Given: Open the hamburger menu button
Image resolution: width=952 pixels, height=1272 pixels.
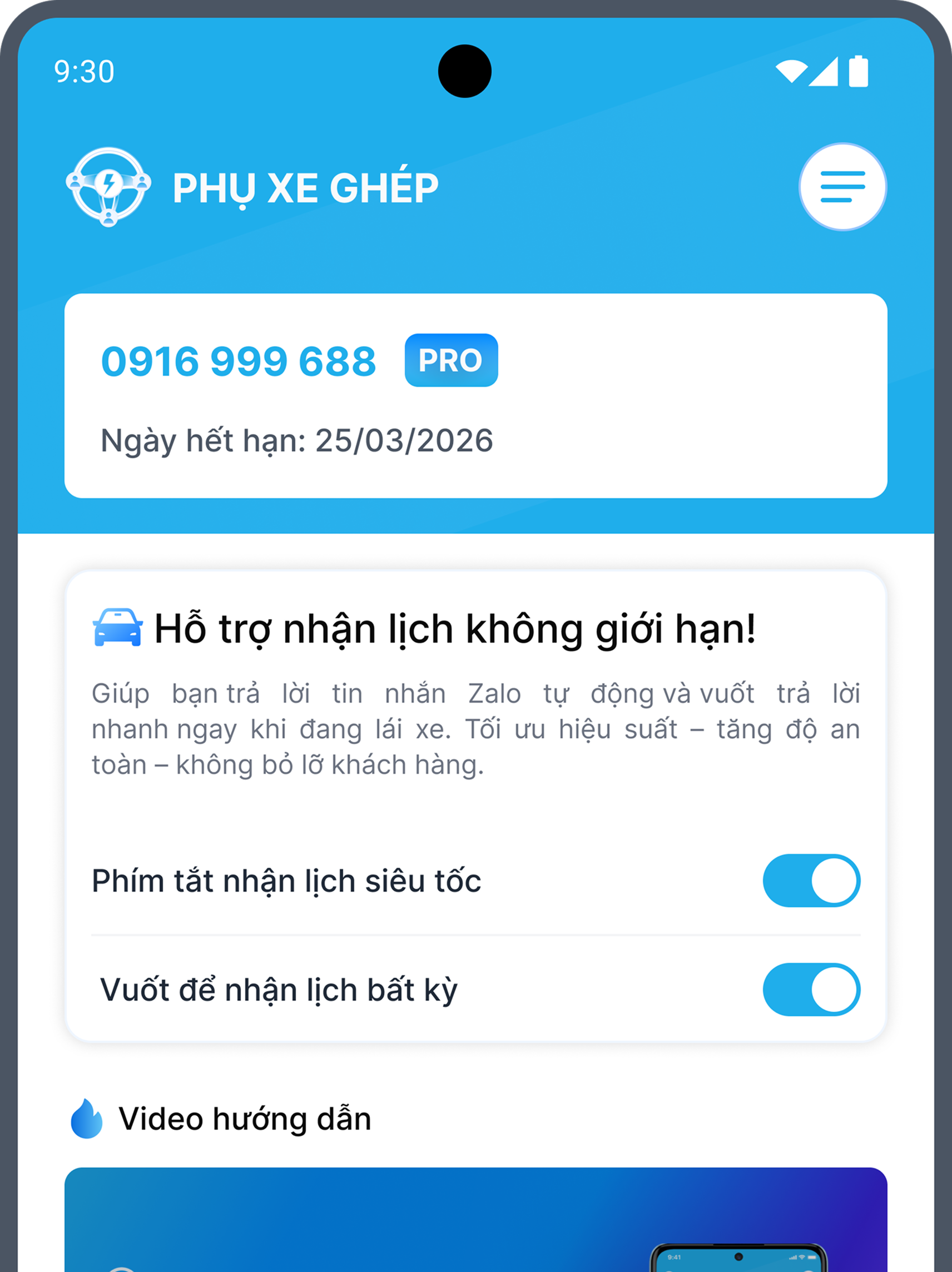Looking at the screenshot, I should (842, 187).
